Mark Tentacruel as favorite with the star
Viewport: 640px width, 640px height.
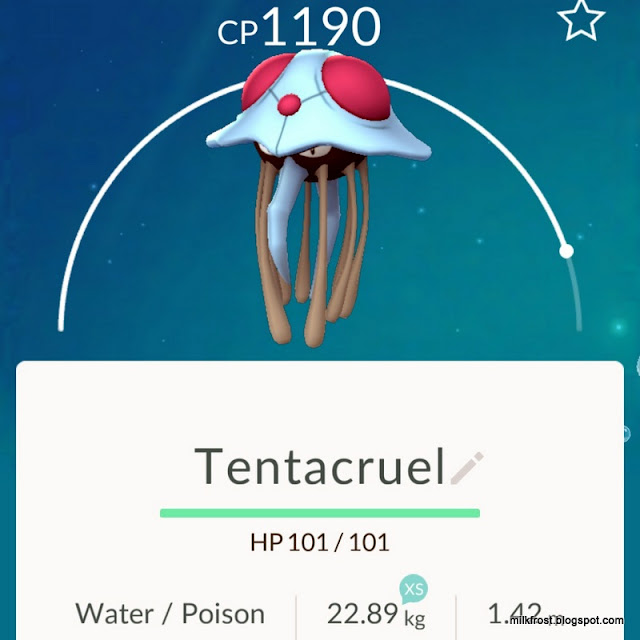tap(582, 19)
